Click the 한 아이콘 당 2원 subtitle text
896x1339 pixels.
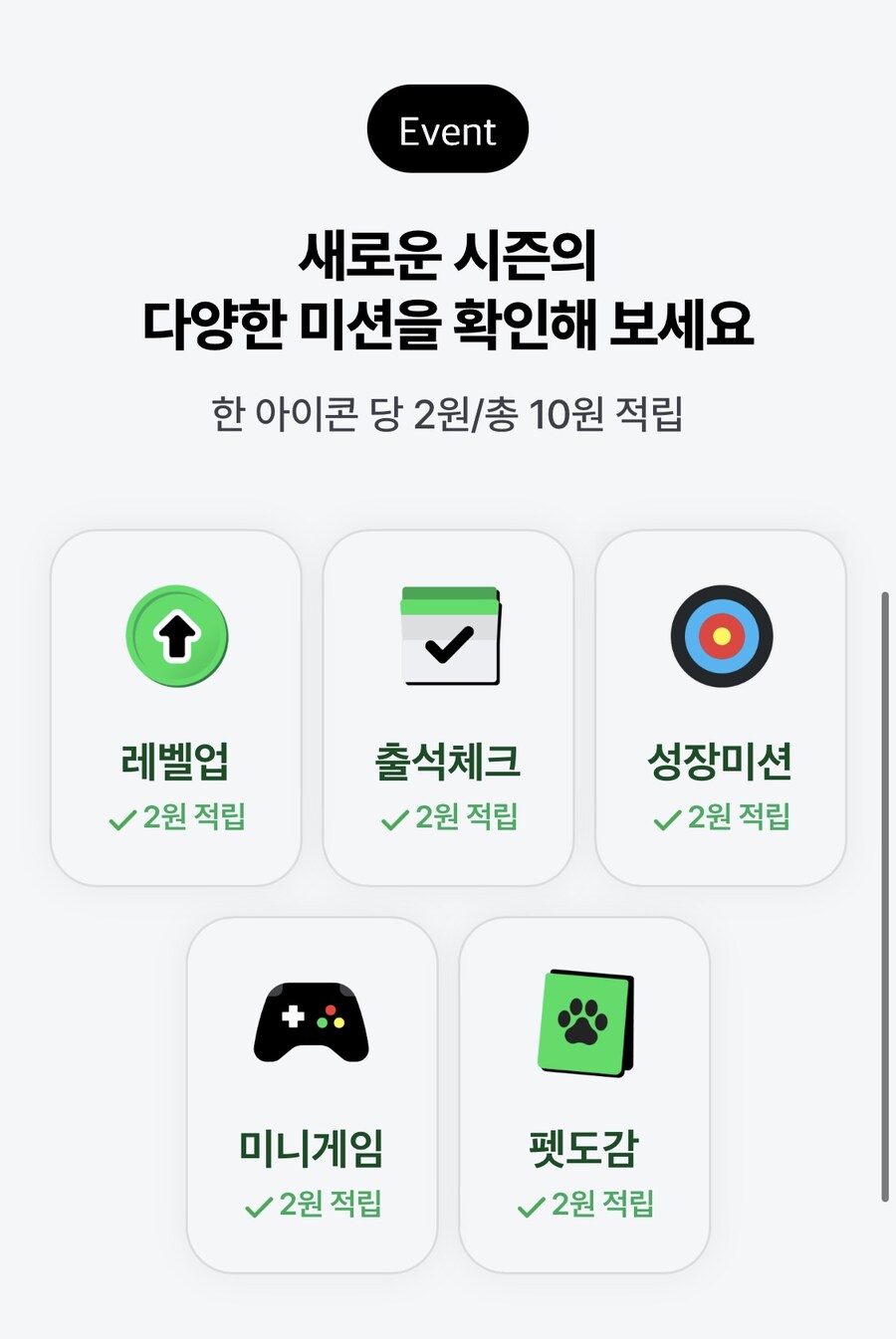point(448,408)
